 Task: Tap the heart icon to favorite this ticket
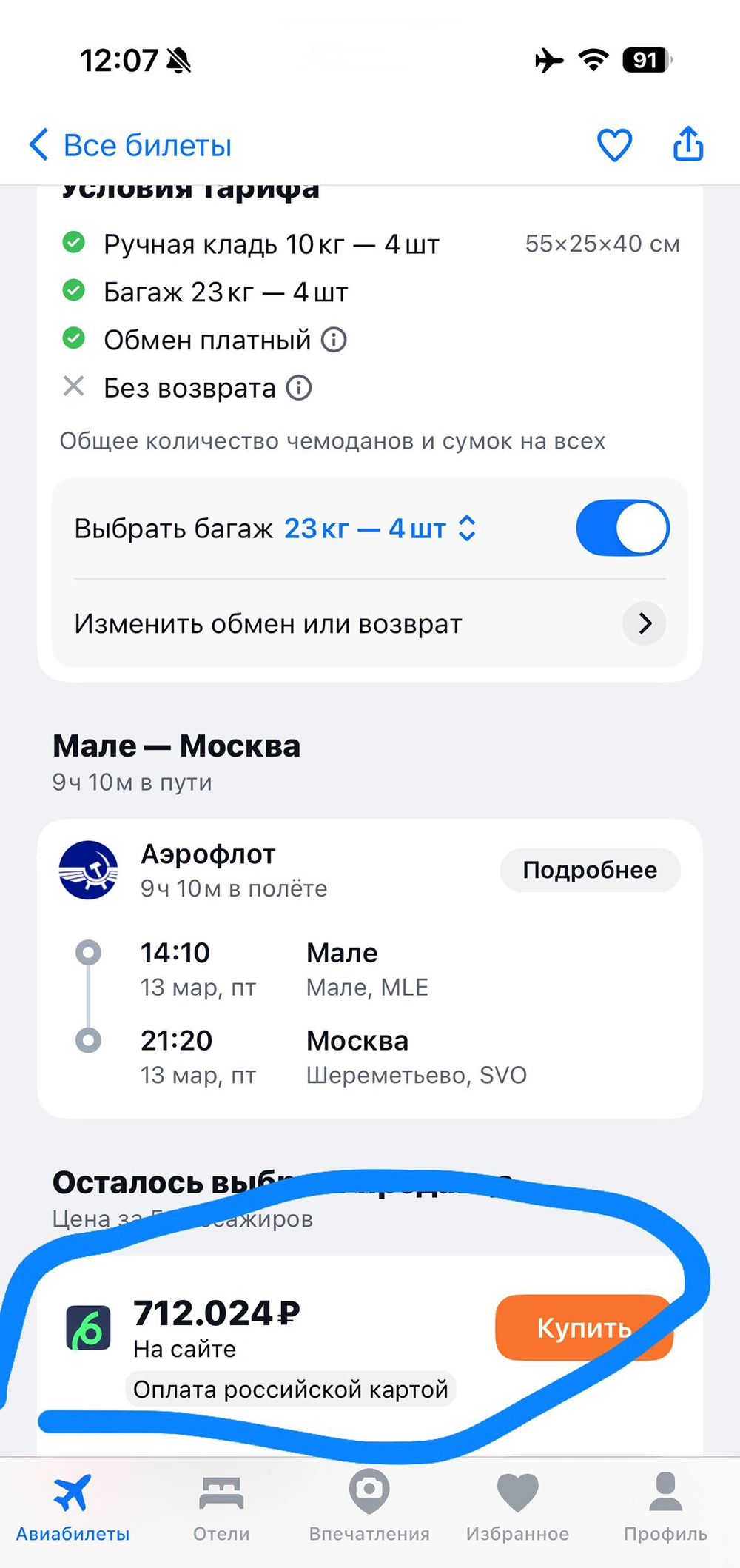pyautogui.click(x=615, y=145)
